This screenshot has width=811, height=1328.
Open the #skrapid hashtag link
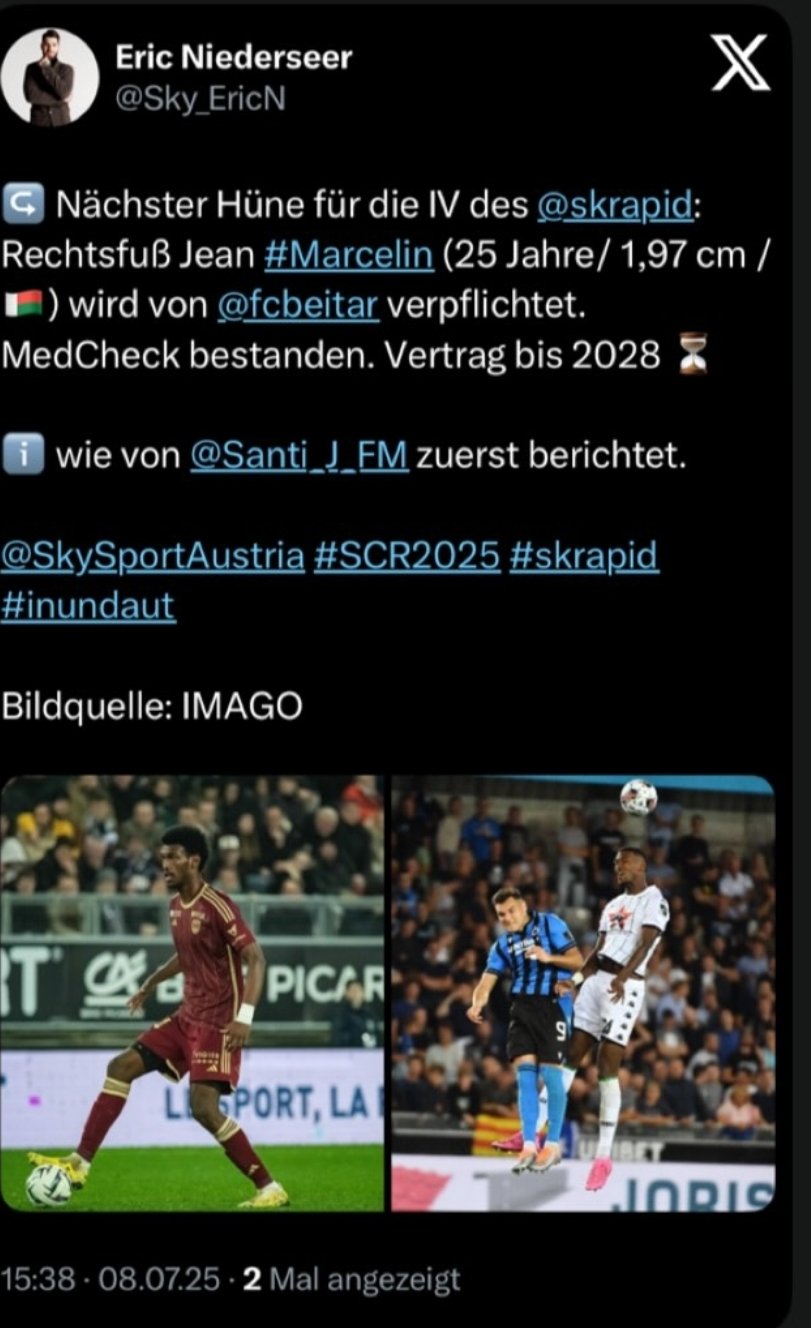(x=584, y=556)
